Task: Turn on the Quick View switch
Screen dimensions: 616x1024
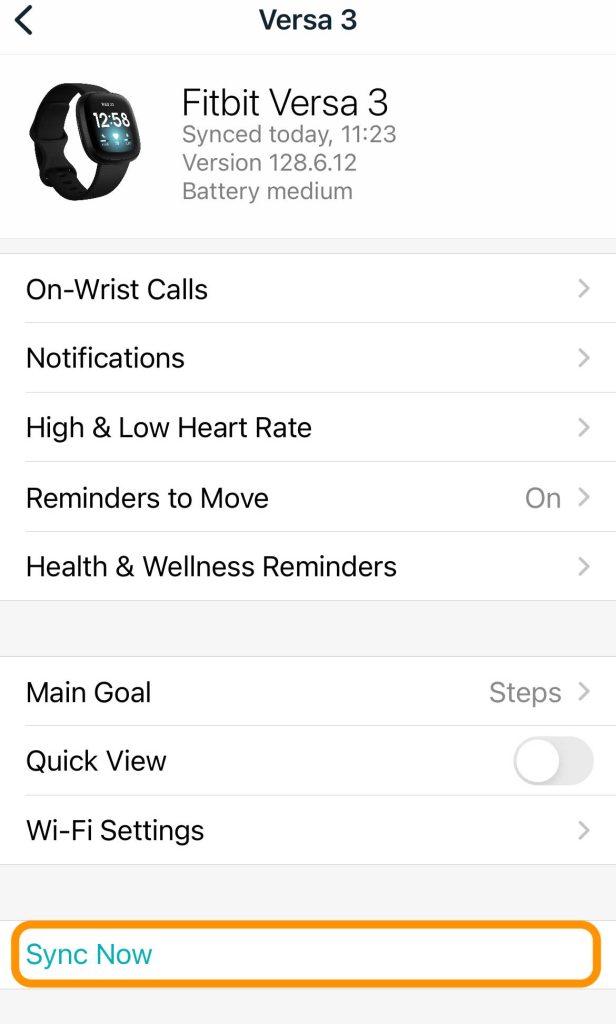Action: point(553,762)
